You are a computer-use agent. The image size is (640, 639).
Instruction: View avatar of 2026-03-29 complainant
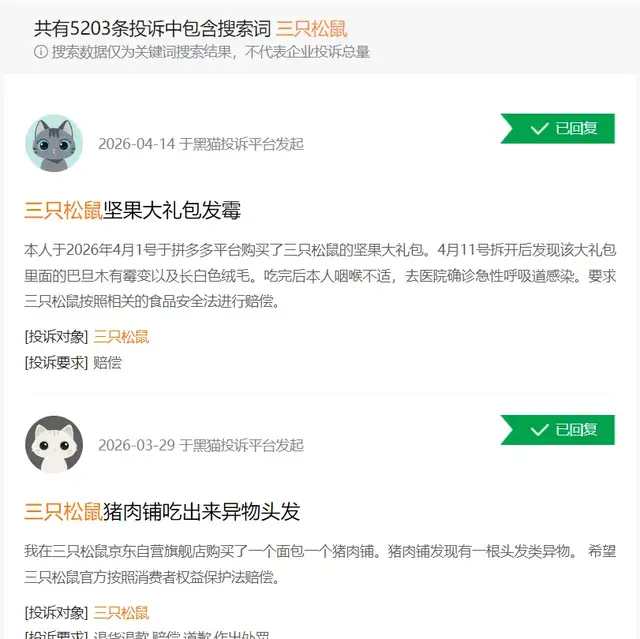(54, 444)
